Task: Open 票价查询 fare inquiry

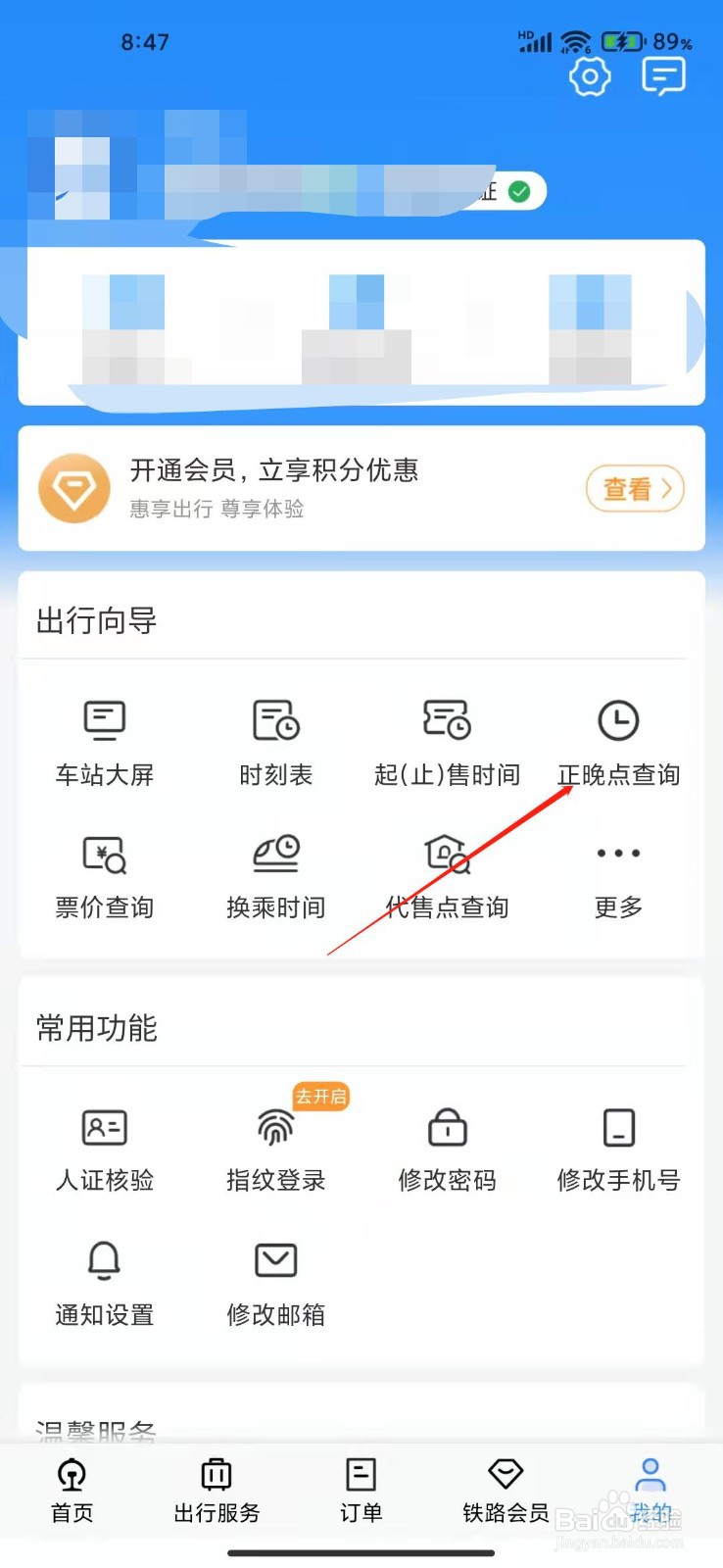Action: pos(104,874)
